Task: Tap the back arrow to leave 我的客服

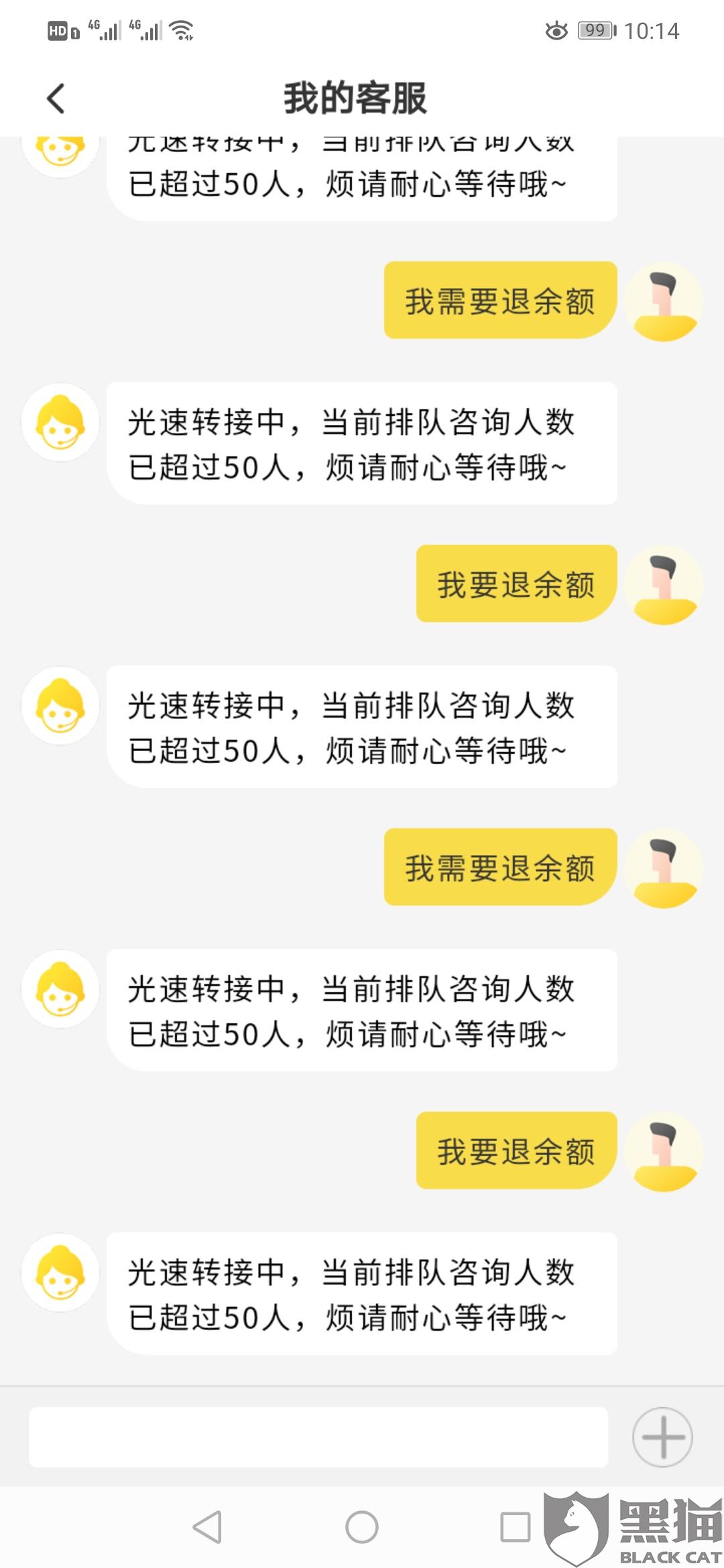Action: coord(56,98)
